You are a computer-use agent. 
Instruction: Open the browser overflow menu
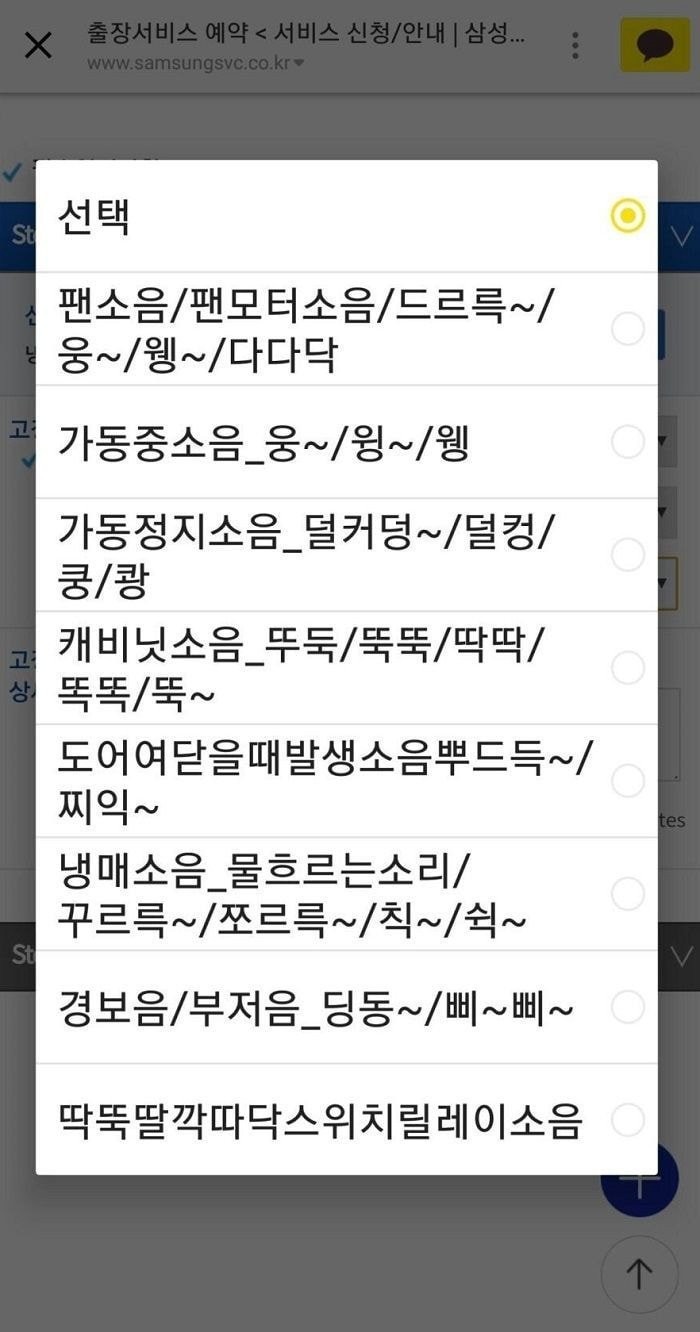[x=575, y=45]
